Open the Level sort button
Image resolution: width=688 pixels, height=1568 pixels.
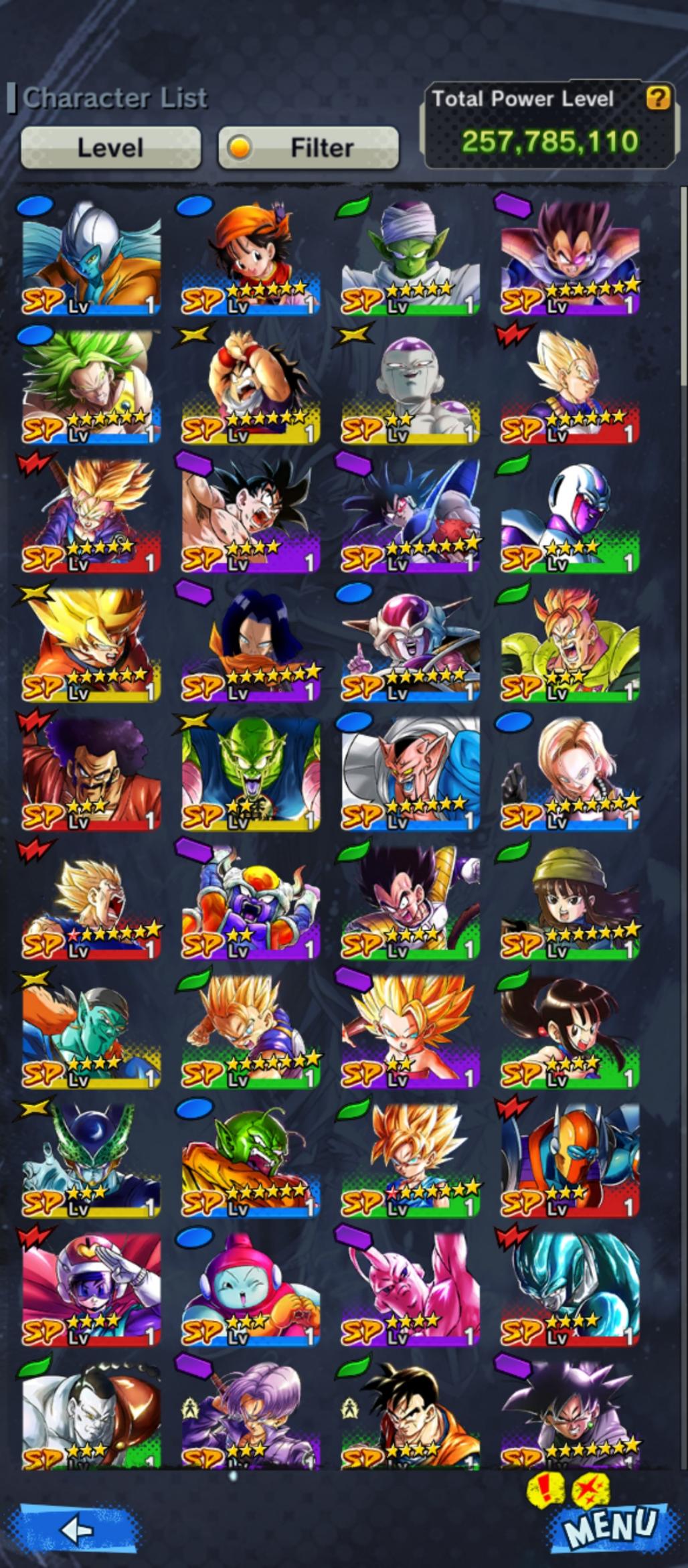pyautogui.click(x=110, y=147)
